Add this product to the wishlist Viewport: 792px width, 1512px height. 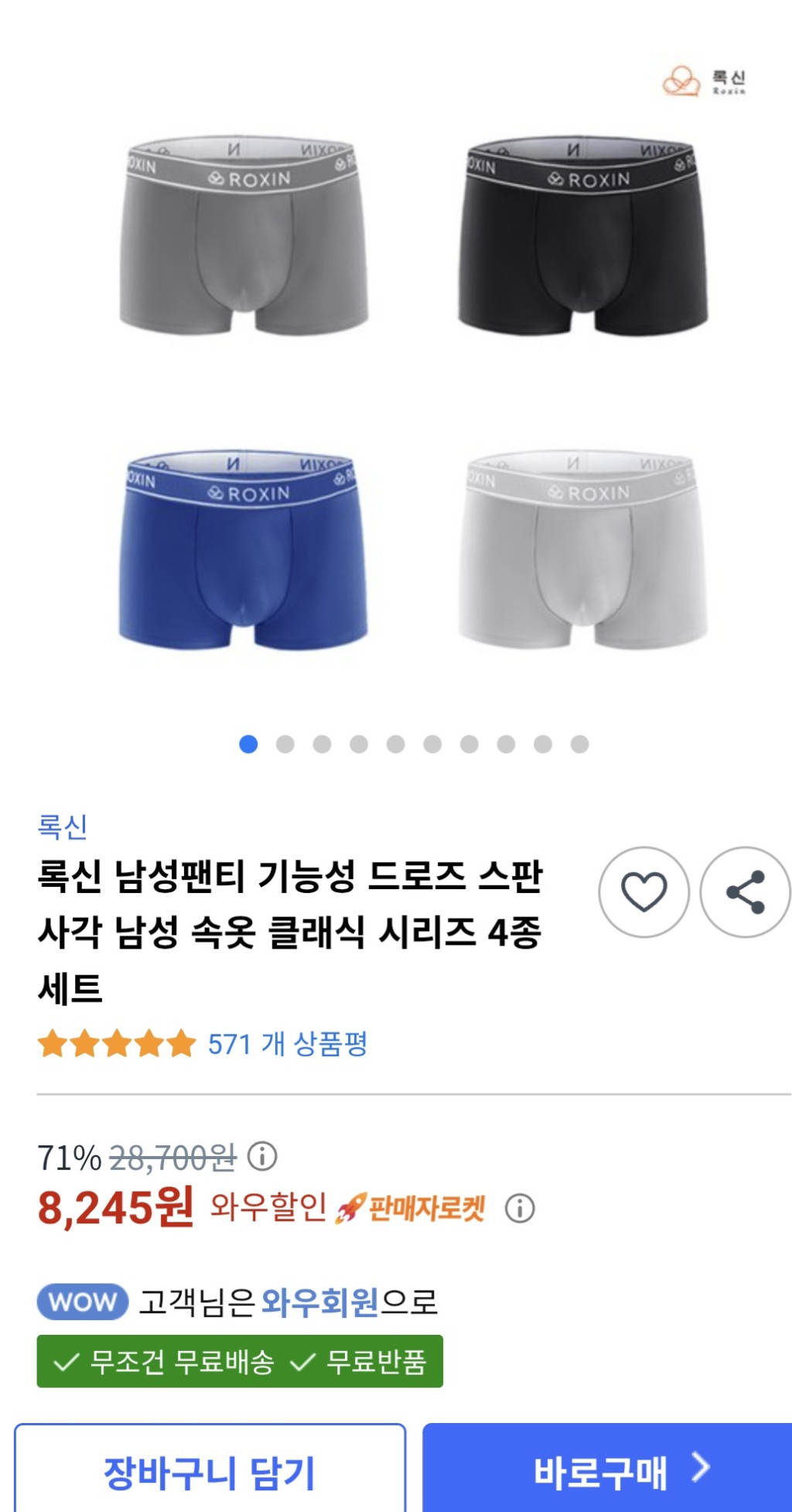(643, 891)
